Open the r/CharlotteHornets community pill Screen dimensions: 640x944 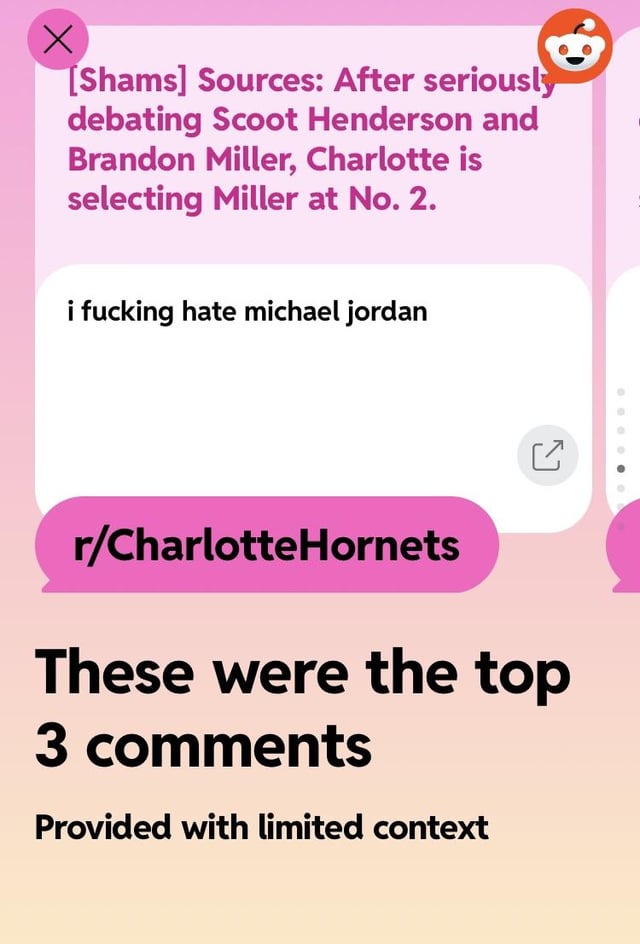(x=266, y=546)
